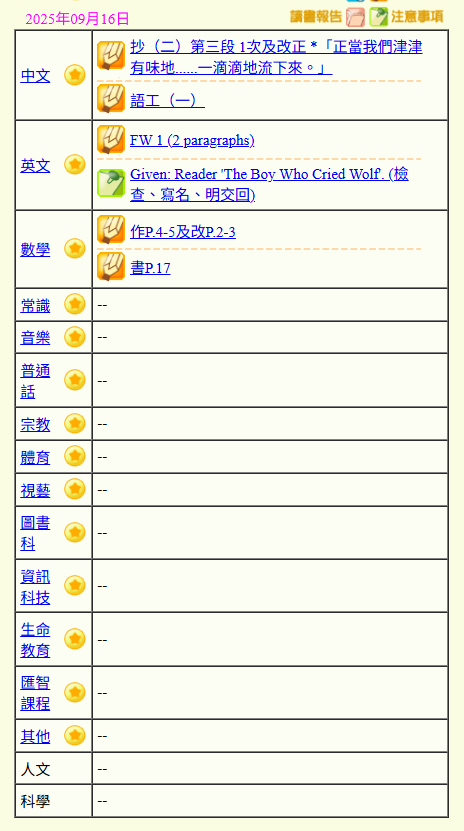
Task: Open the 讀書報告 icon at top
Action: pyautogui.click(x=355, y=17)
